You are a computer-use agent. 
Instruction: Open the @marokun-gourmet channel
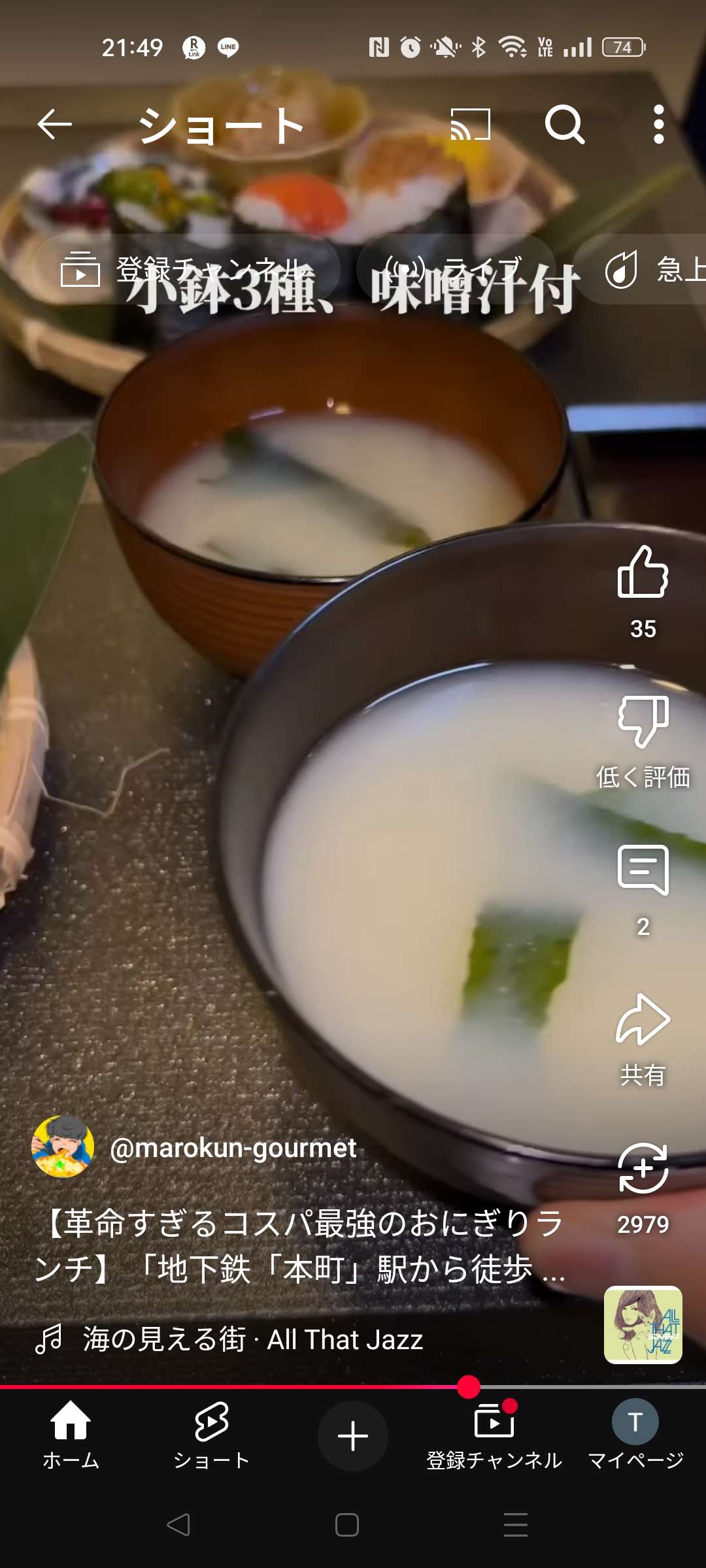pyautogui.click(x=232, y=1148)
